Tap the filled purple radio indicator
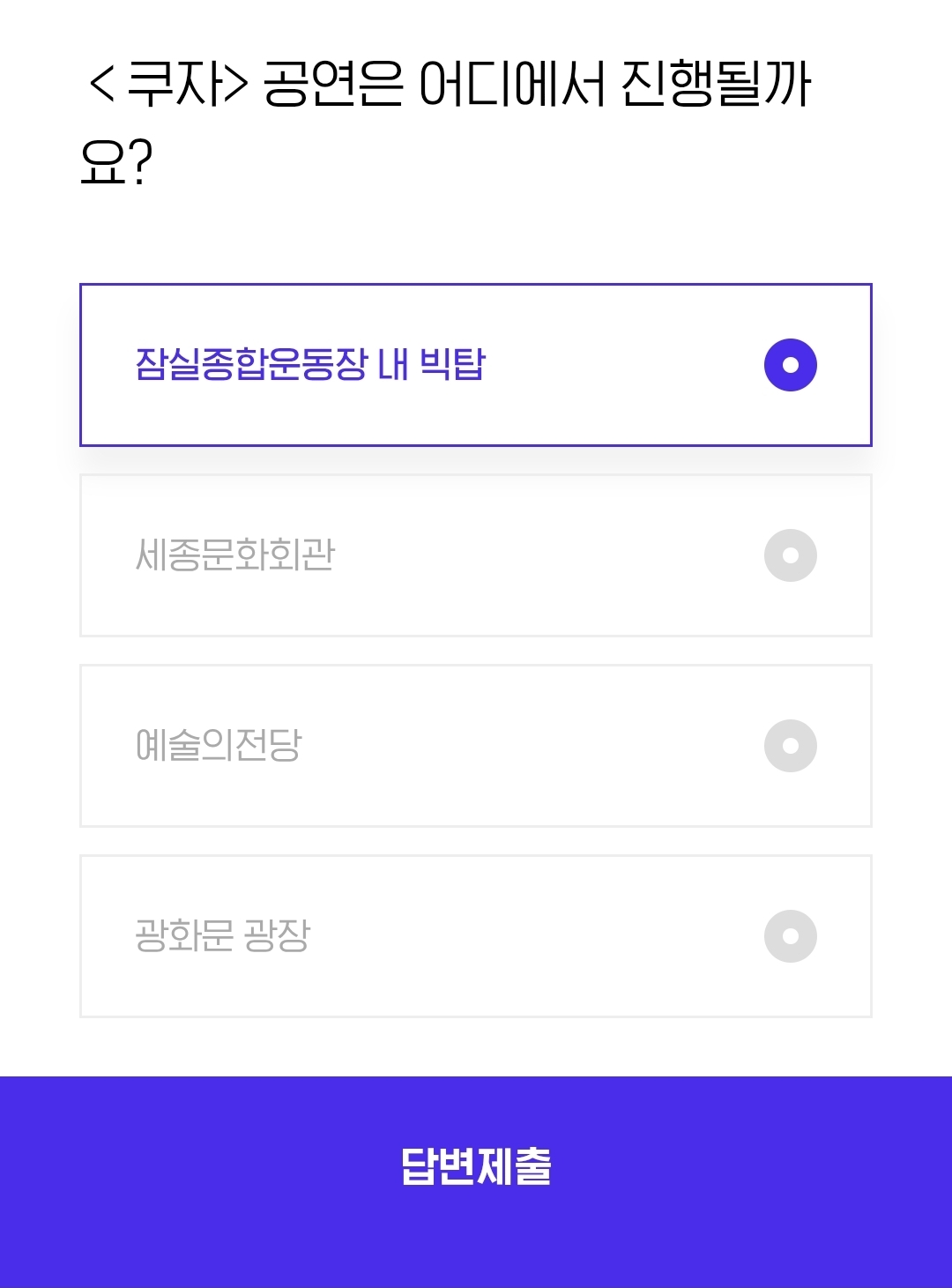This screenshot has width=952, height=1288. (x=791, y=363)
